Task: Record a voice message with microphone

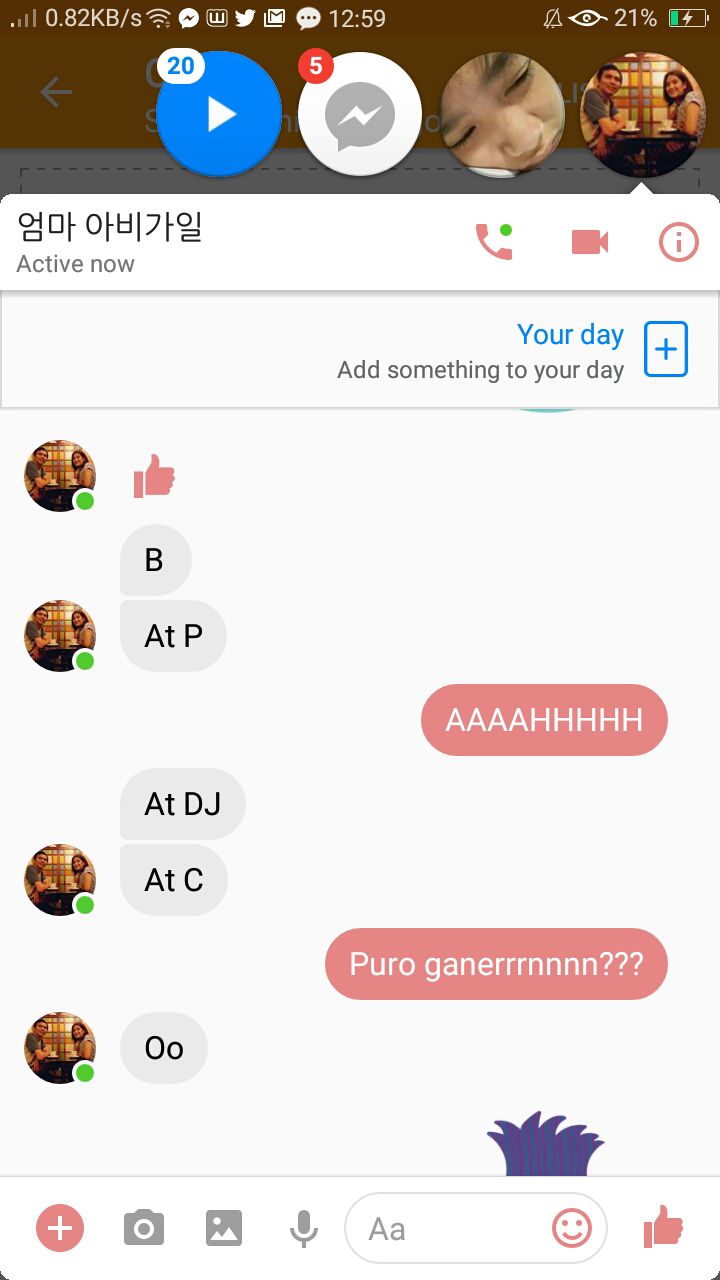Action: [x=304, y=1228]
